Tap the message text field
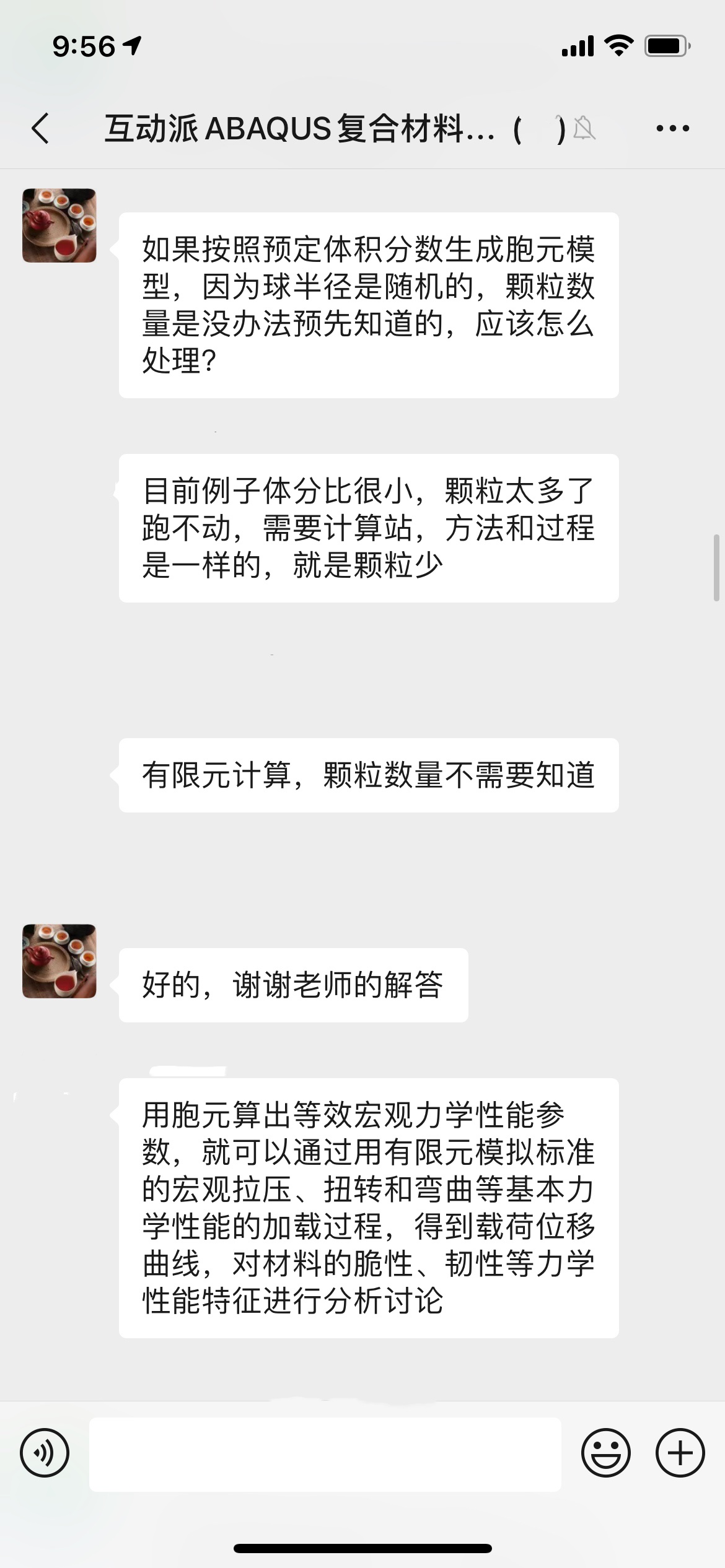This screenshot has width=725, height=1568. [x=325, y=1453]
